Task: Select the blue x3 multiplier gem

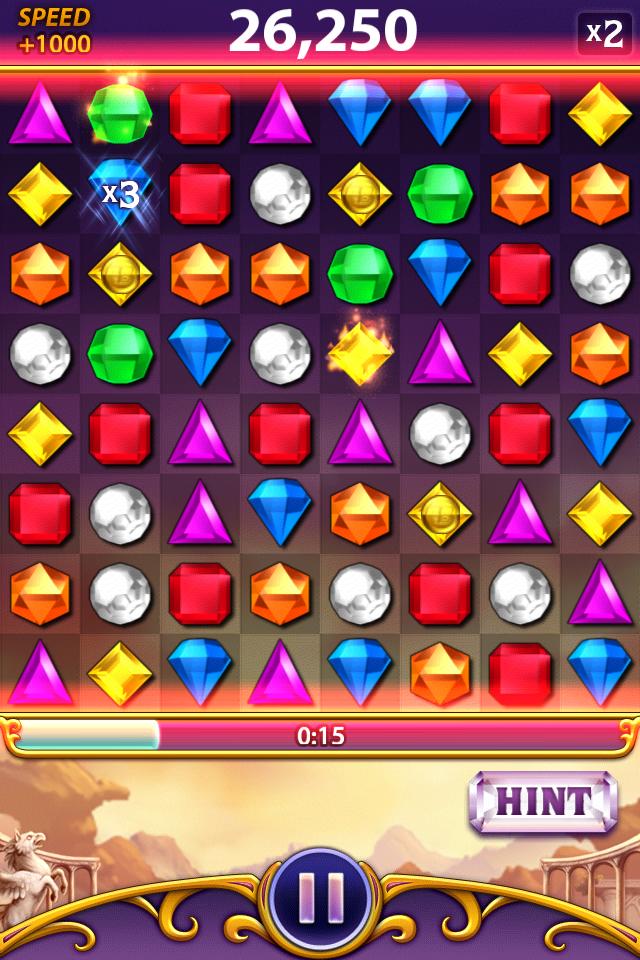Action: [120, 193]
